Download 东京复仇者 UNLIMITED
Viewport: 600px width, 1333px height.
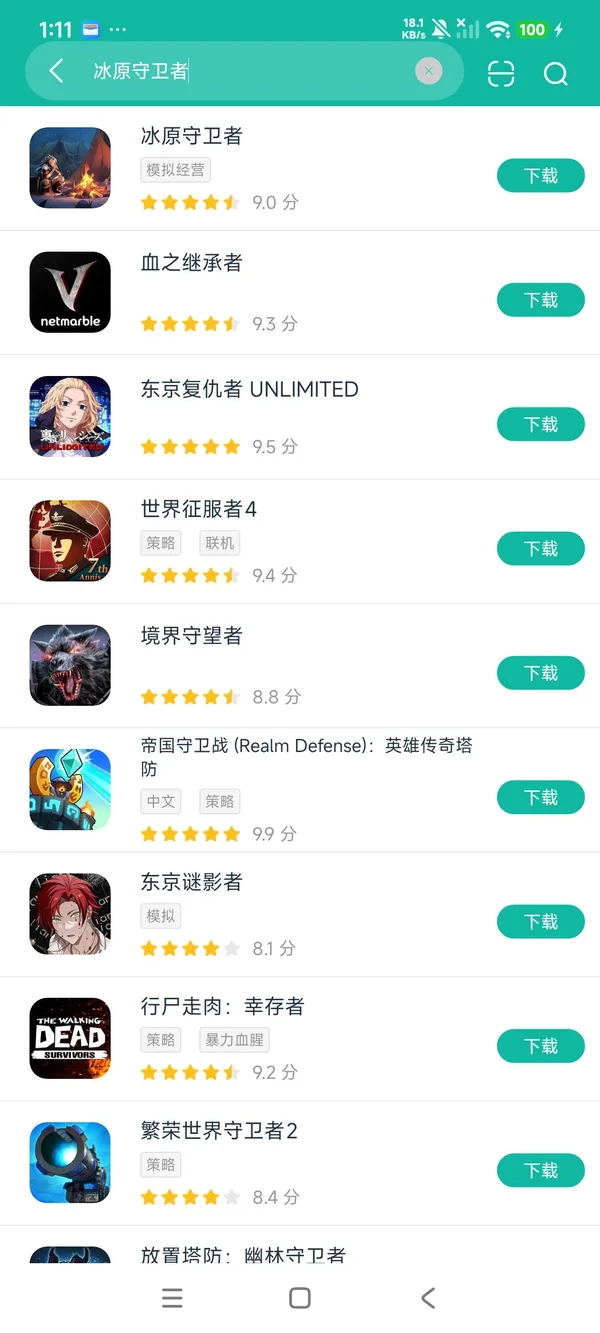pyautogui.click(x=540, y=425)
